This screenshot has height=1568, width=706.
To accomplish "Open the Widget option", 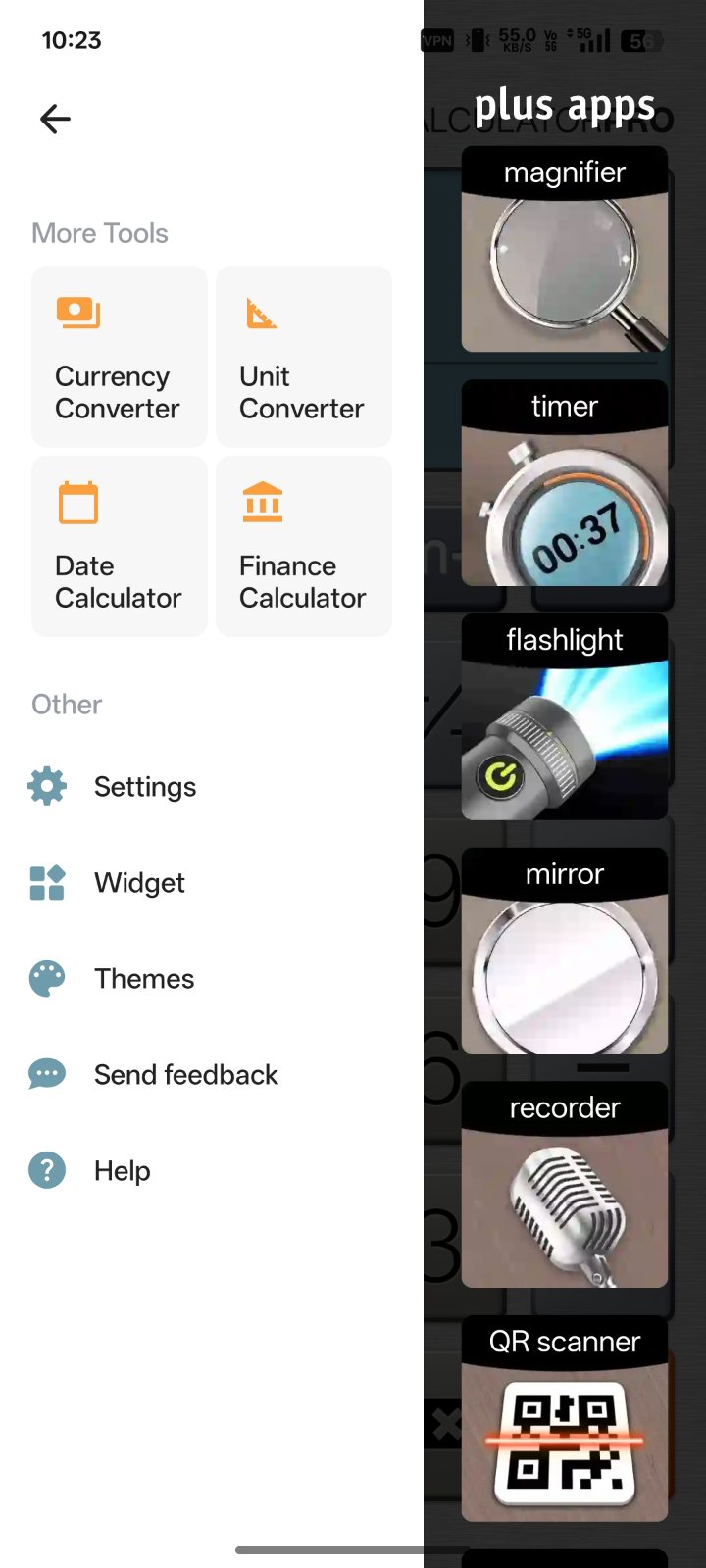I will click(139, 883).
